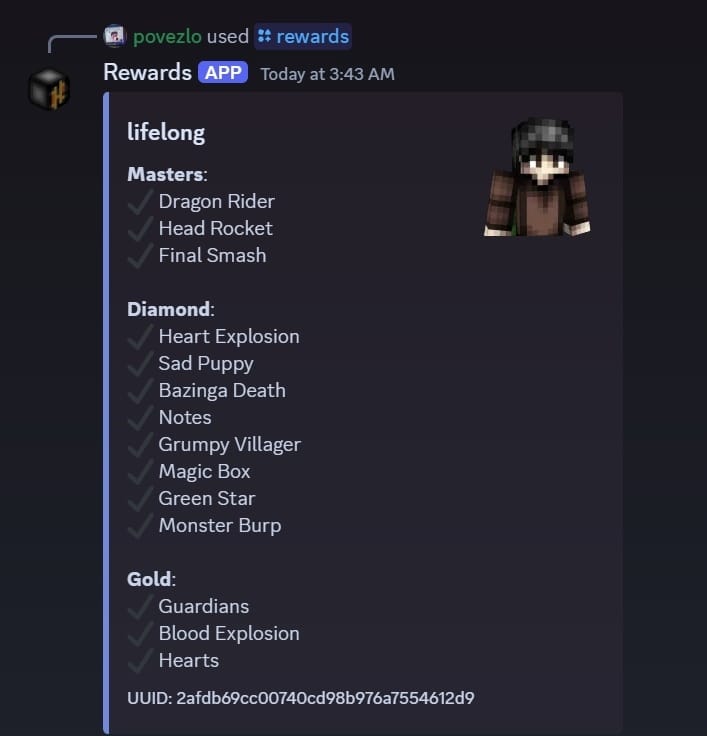Open povezlo's user profile
The image size is (707, 736).
(x=167, y=36)
